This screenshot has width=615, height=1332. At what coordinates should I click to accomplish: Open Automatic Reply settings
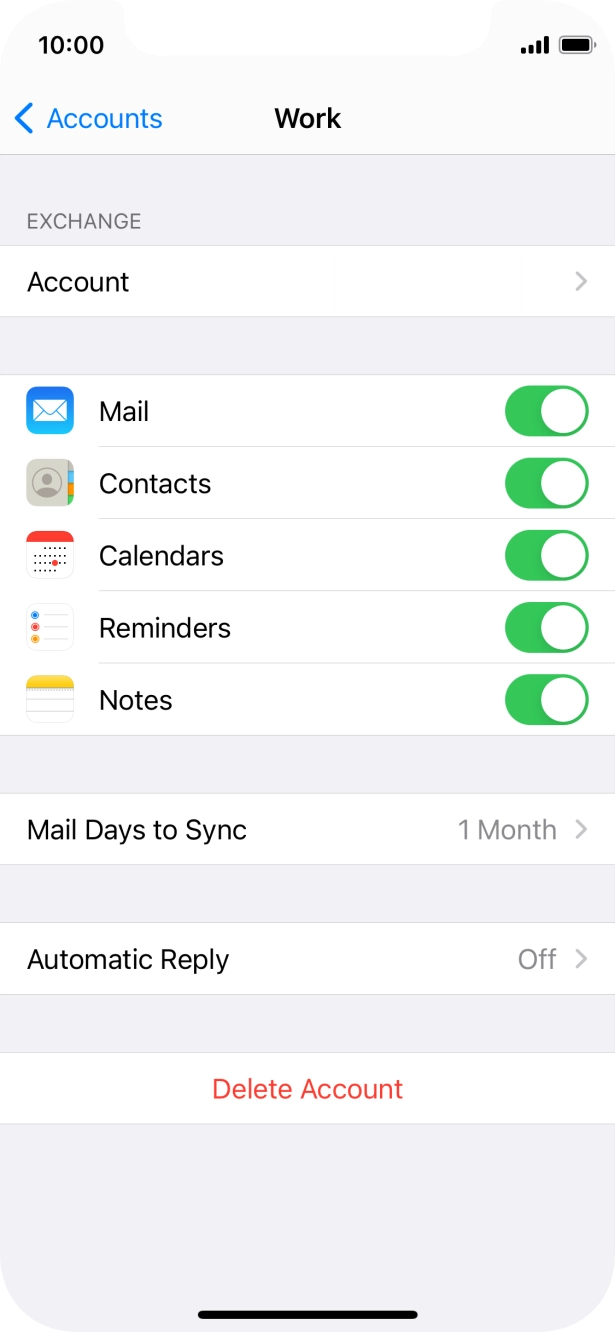click(x=307, y=960)
